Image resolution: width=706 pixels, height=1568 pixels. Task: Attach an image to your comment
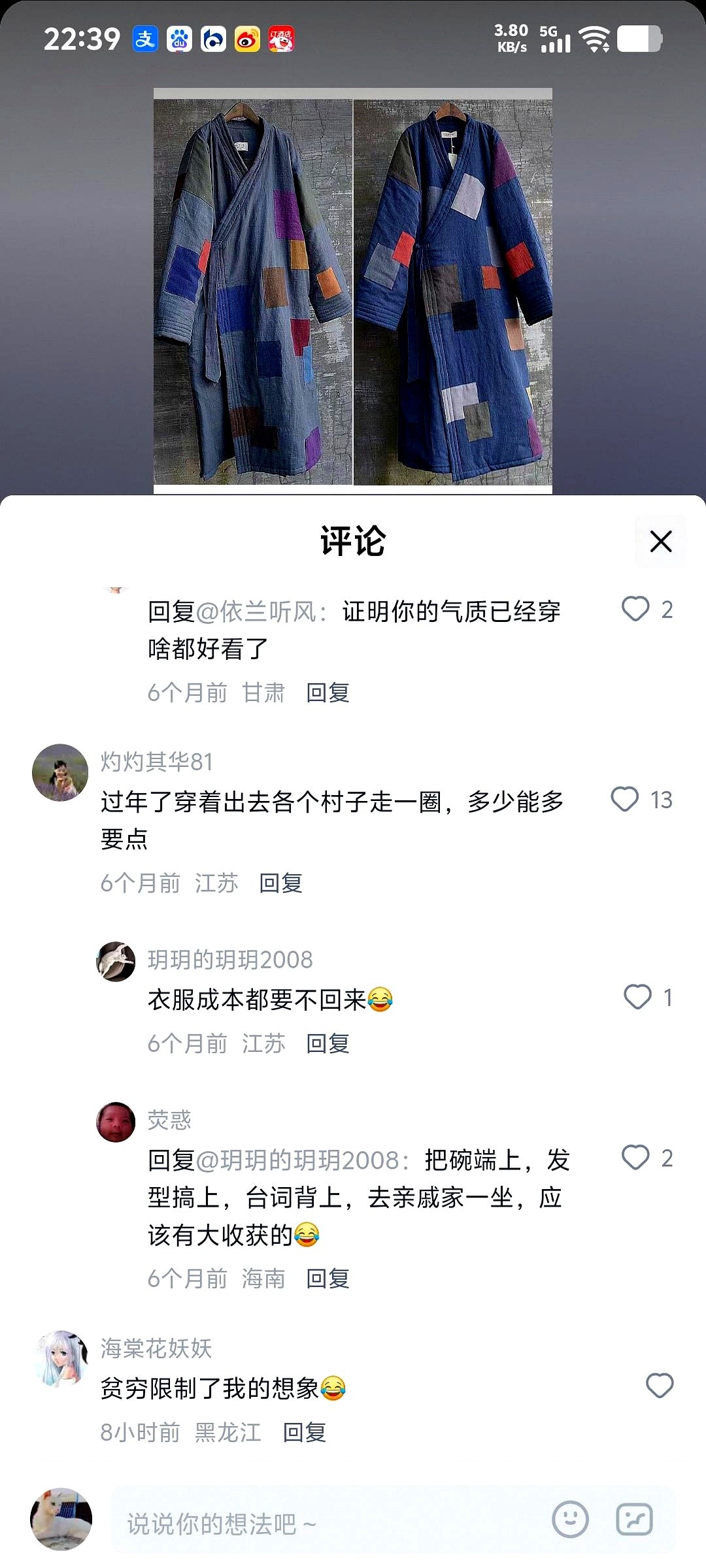[634, 1519]
